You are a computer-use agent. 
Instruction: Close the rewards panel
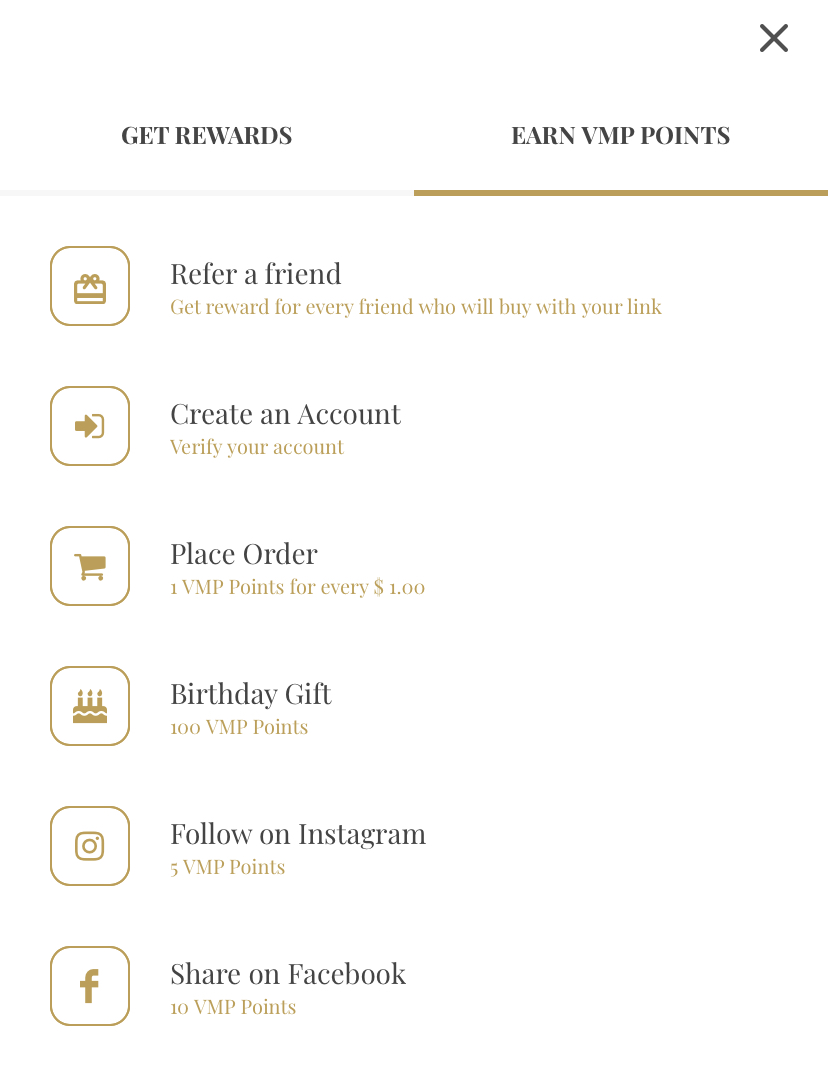pyautogui.click(x=774, y=38)
